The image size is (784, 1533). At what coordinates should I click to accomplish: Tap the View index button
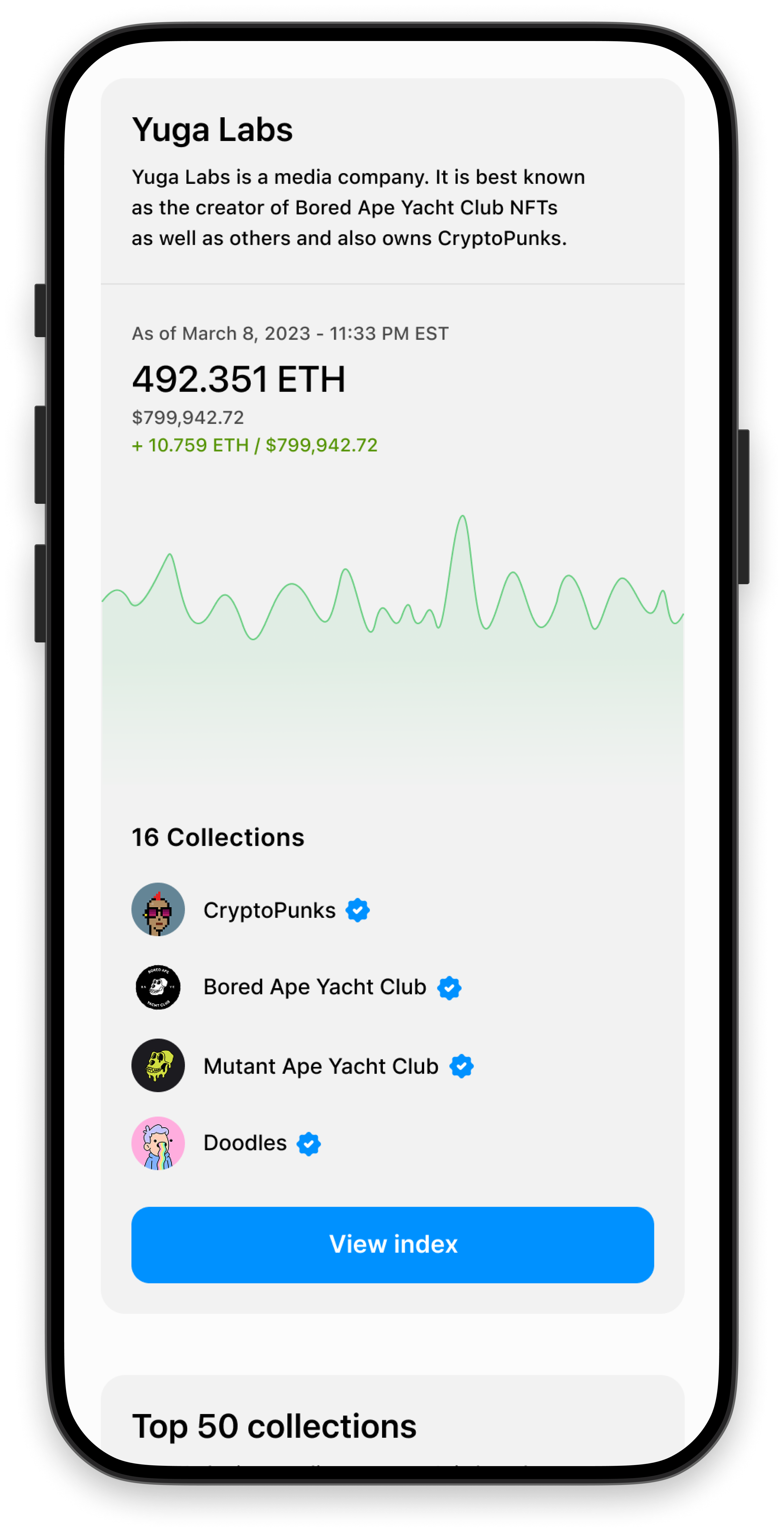tap(393, 1244)
